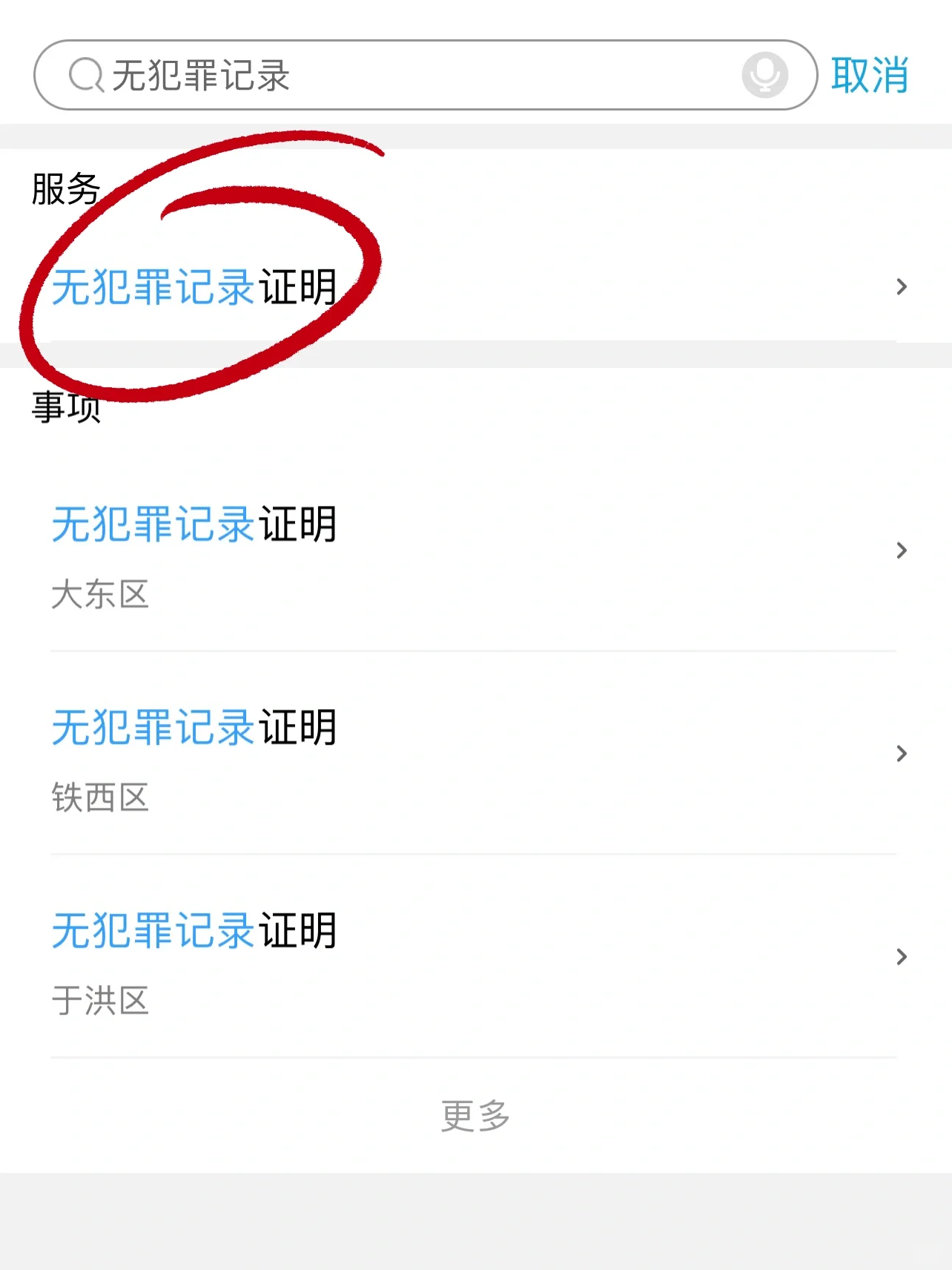Cancel the search with 取消
This screenshot has height=1270, width=952.
tap(870, 76)
